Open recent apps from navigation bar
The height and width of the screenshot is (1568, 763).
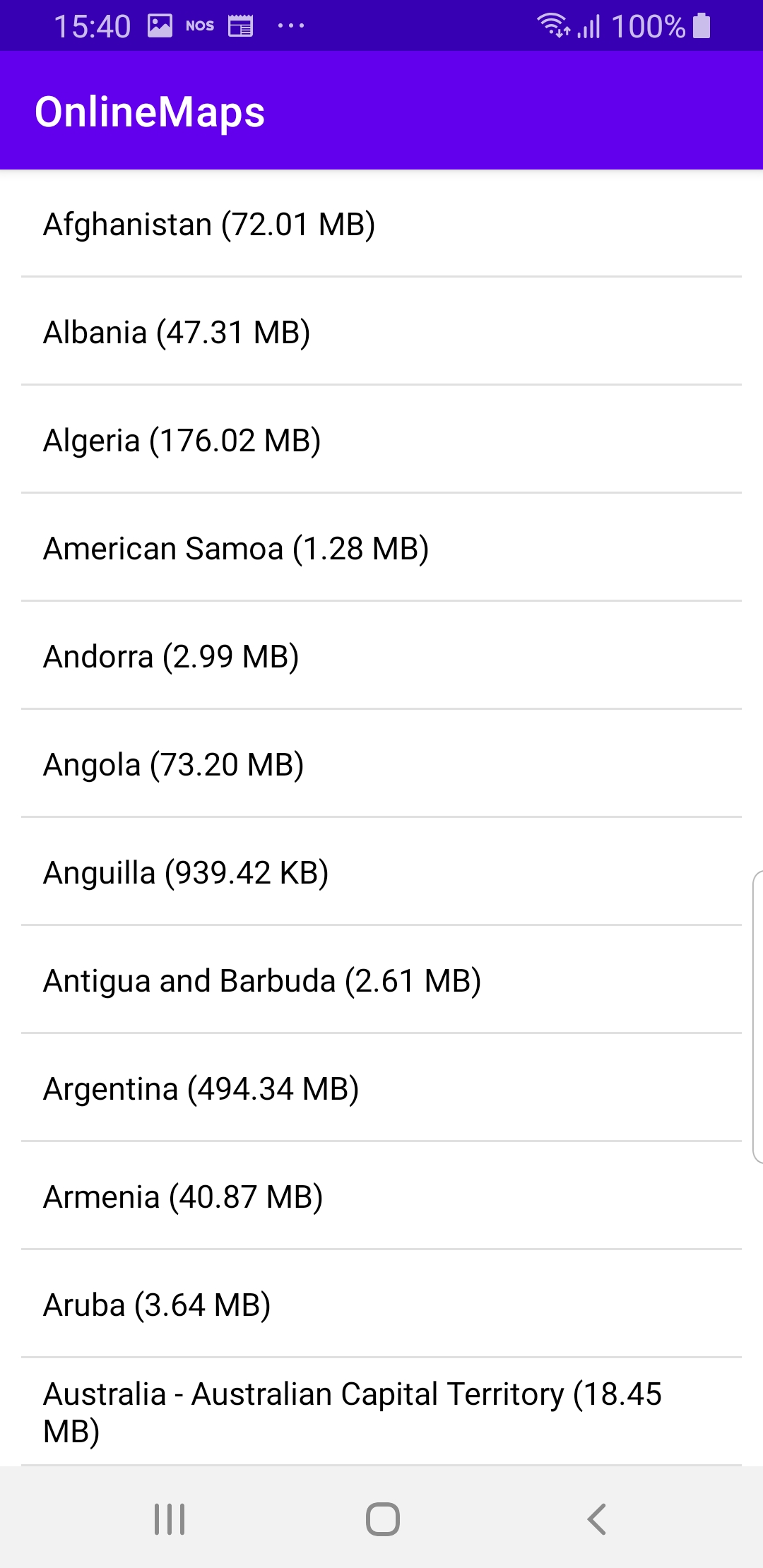[x=170, y=1519]
